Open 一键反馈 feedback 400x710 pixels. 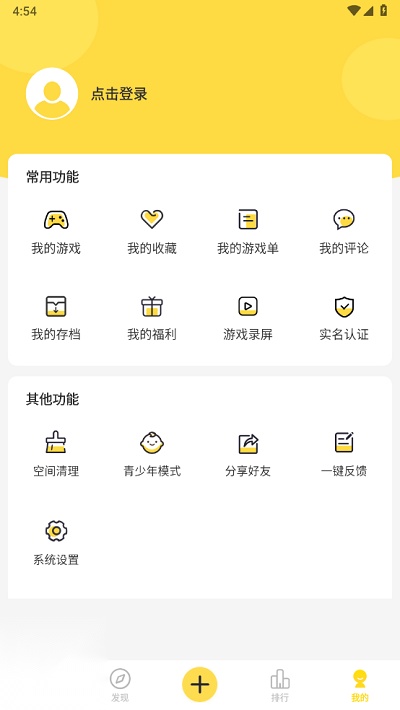pyautogui.click(x=344, y=454)
